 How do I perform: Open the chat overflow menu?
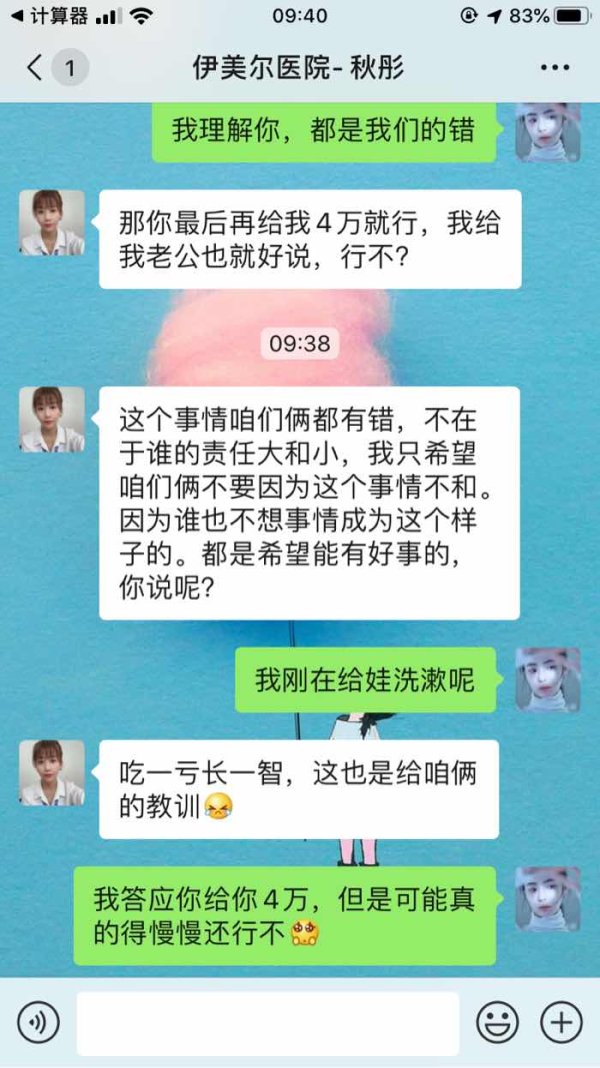click(554, 67)
